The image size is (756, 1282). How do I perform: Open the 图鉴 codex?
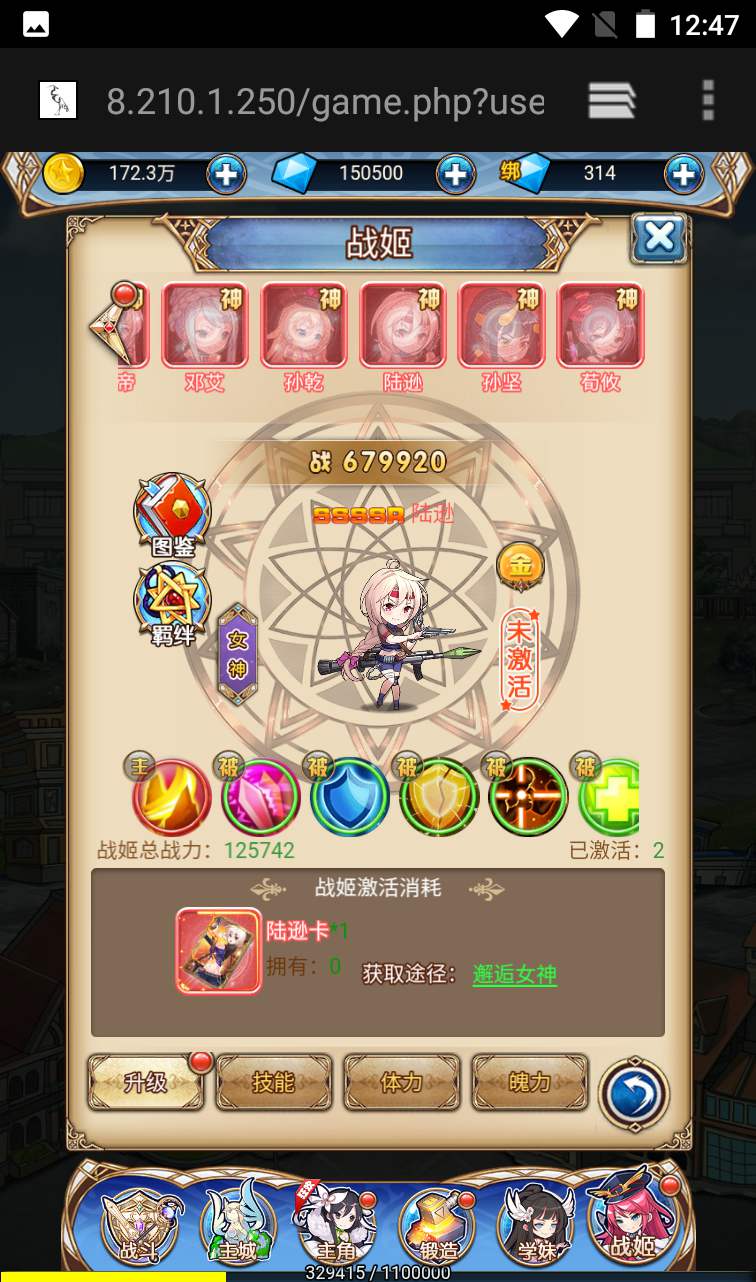tap(173, 514)
